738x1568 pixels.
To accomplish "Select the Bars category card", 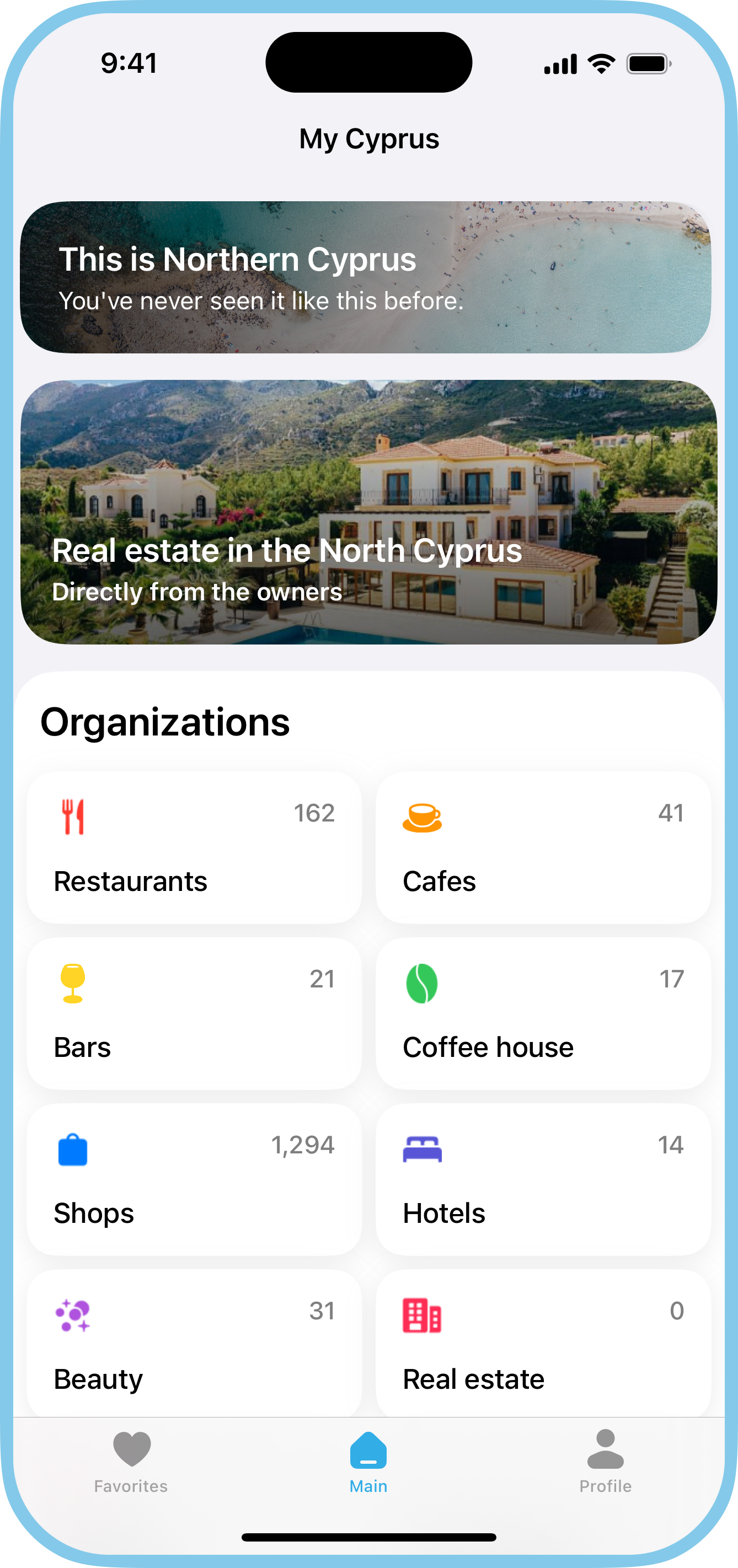I will point(194,1013).
